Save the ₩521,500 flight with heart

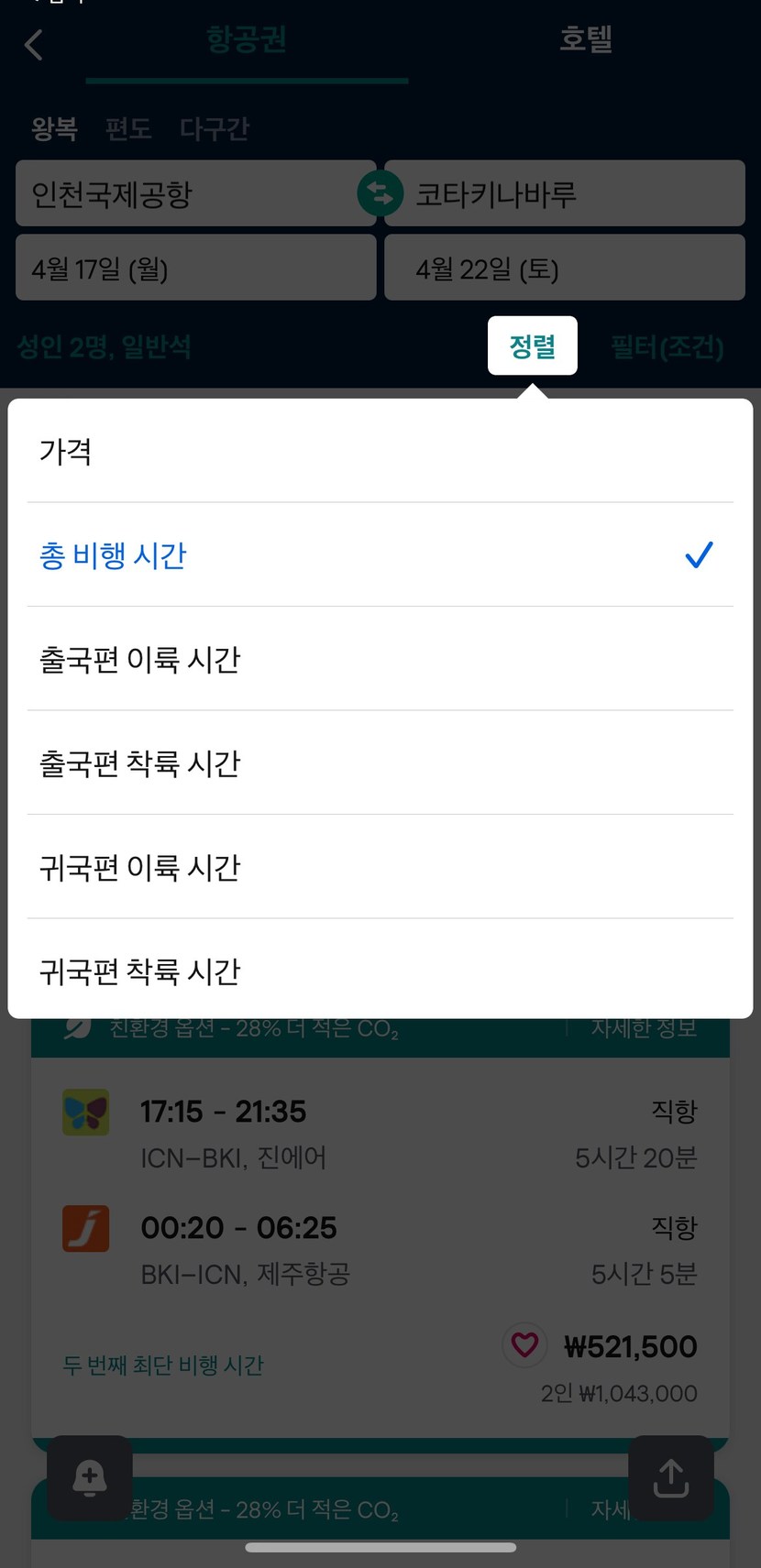coord(524,1345)
